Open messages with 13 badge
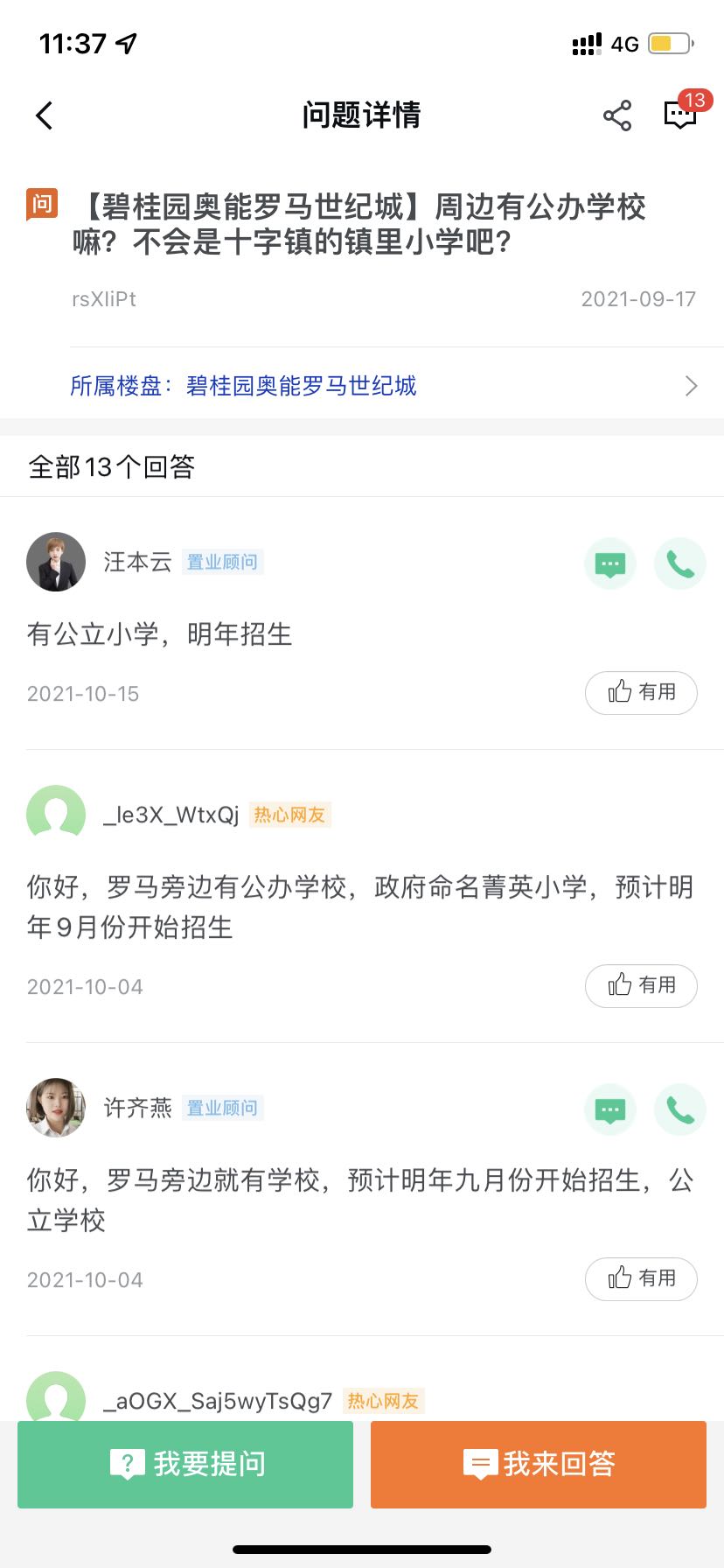 point(680,114)
